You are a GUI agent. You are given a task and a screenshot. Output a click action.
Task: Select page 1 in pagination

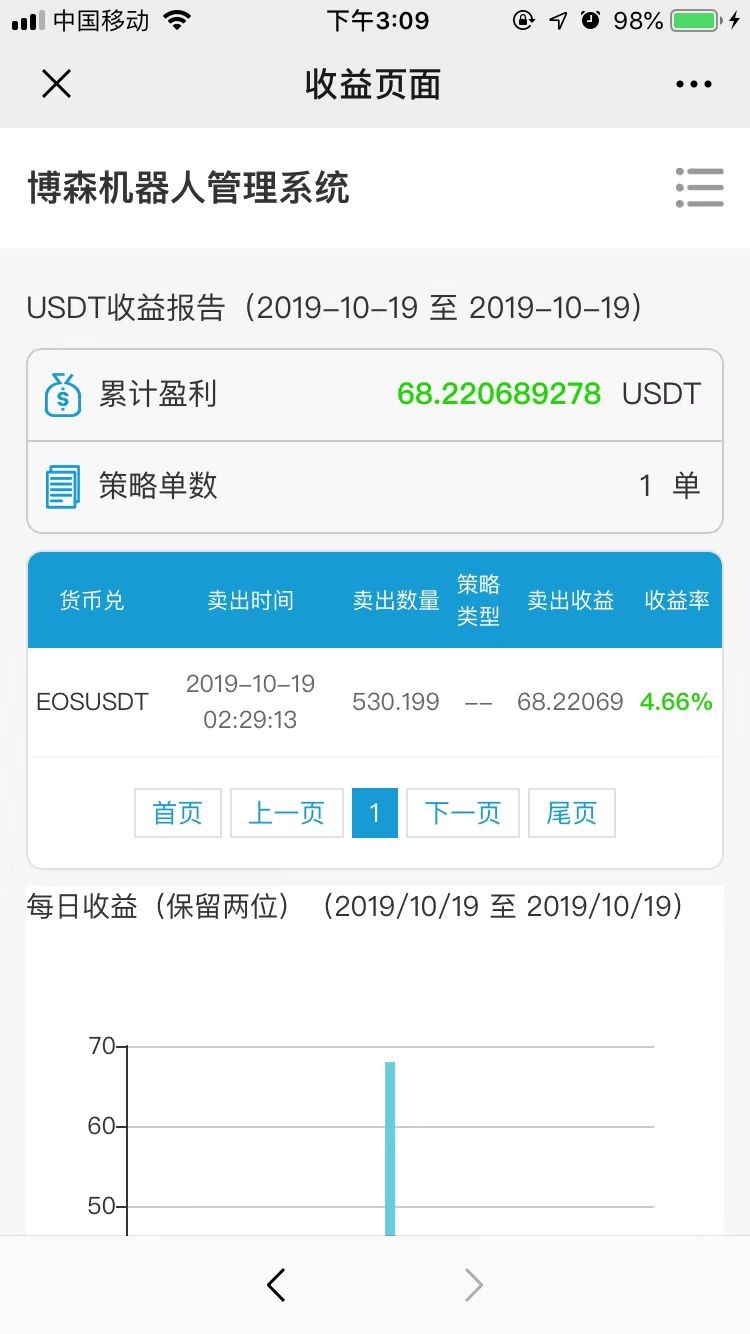point(375,813)
